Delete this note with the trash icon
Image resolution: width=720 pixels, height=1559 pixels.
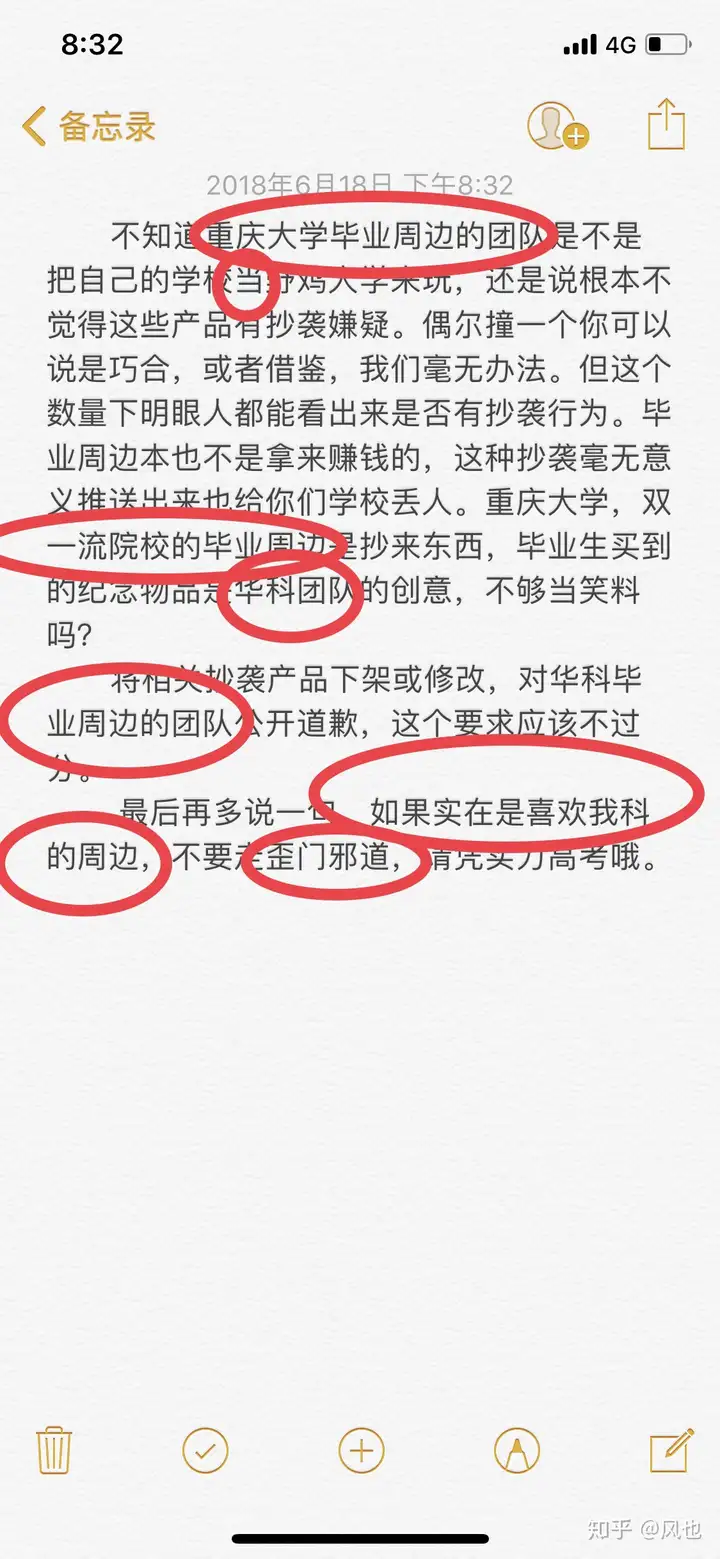pyautogui.click(x=53, y=1449)
